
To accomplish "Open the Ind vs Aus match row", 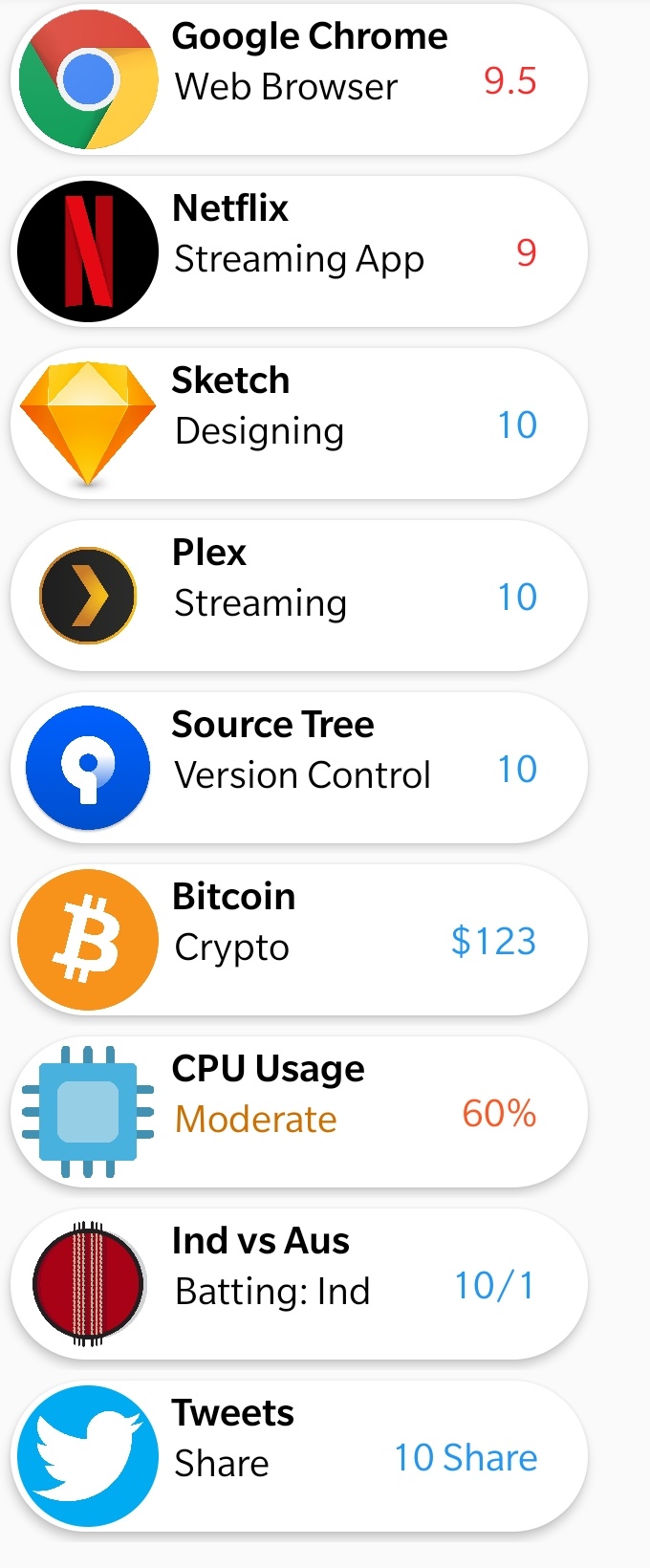I will [299, 1284].
